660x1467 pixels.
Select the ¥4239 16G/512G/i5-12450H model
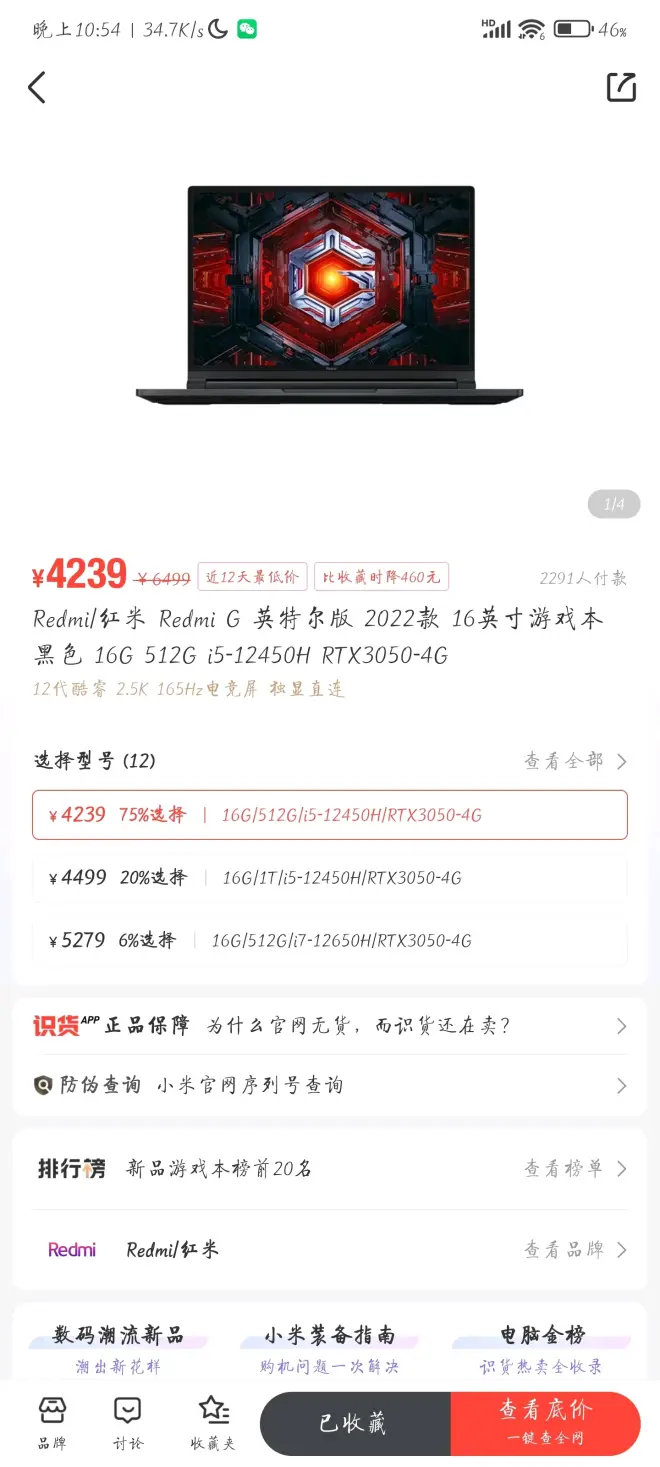click(x=330, y=815)
